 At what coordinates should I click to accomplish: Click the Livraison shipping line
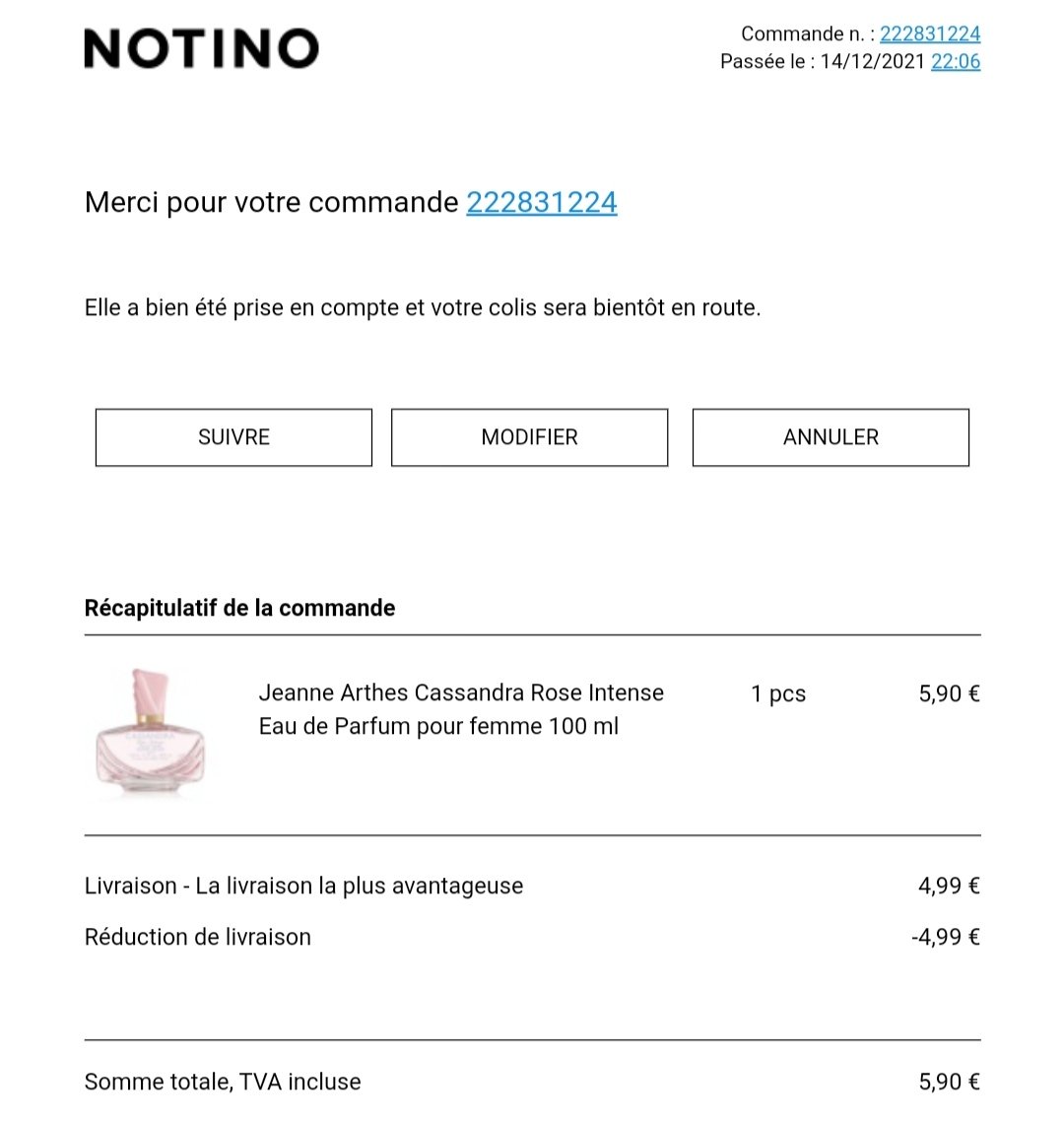302,885
